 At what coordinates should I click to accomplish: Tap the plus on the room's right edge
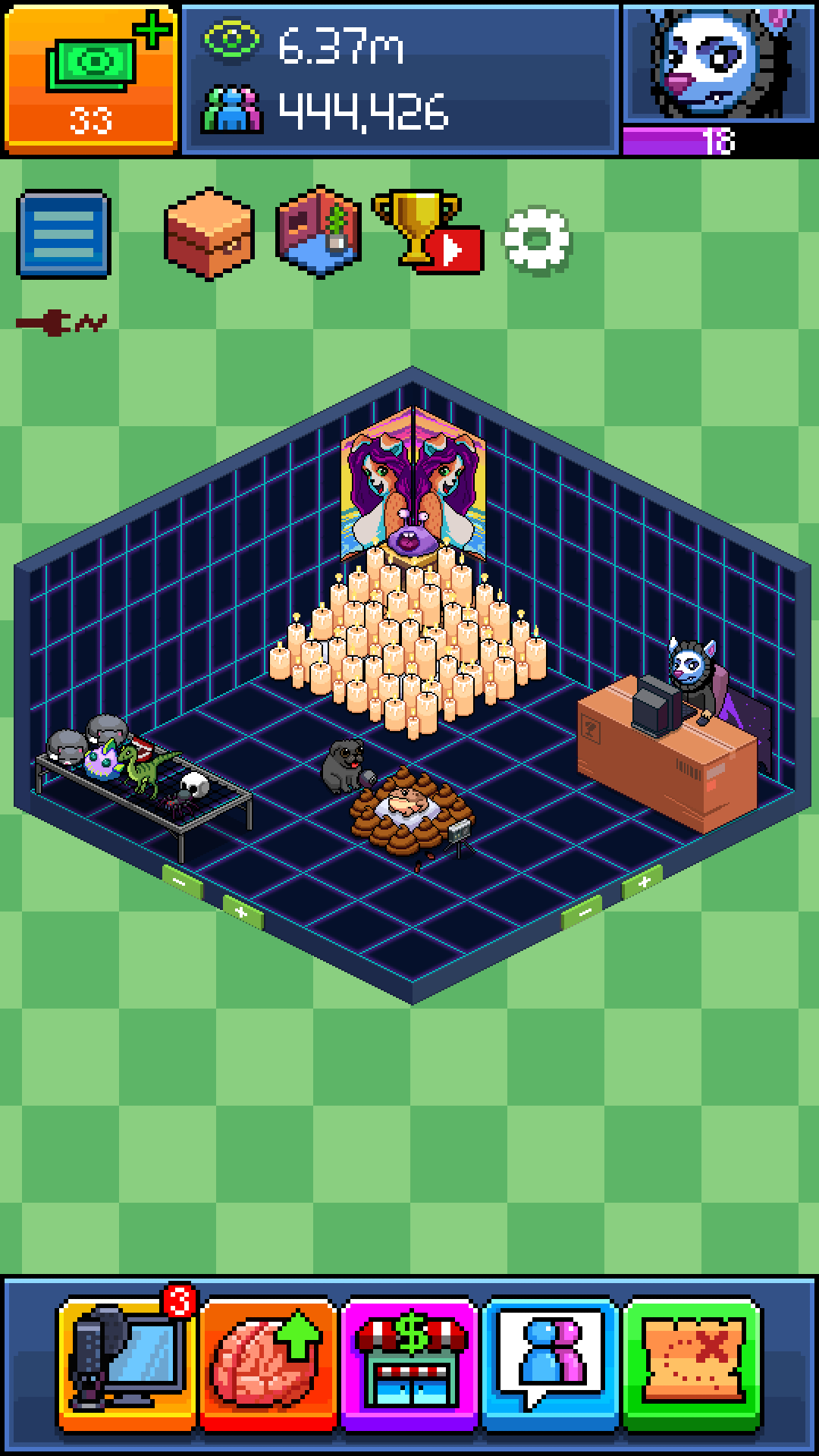point(643,882)
